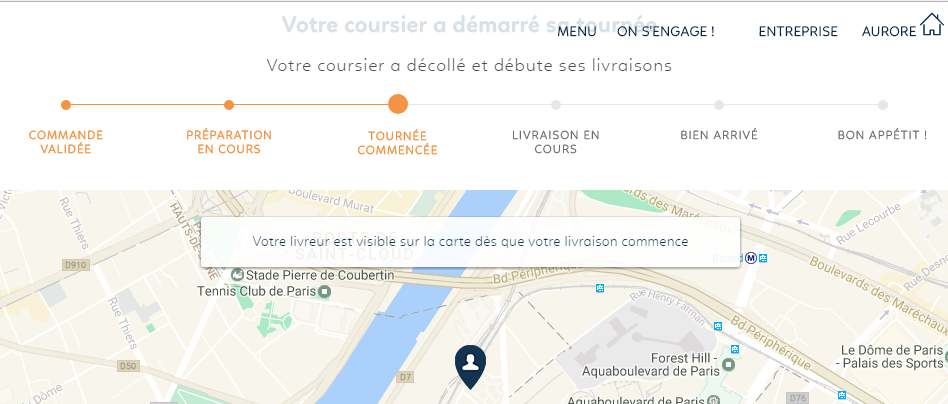The width and height of the screenshot is (948, 404).
Task: Open the MENU navigation link
Action: coord(577,32)
